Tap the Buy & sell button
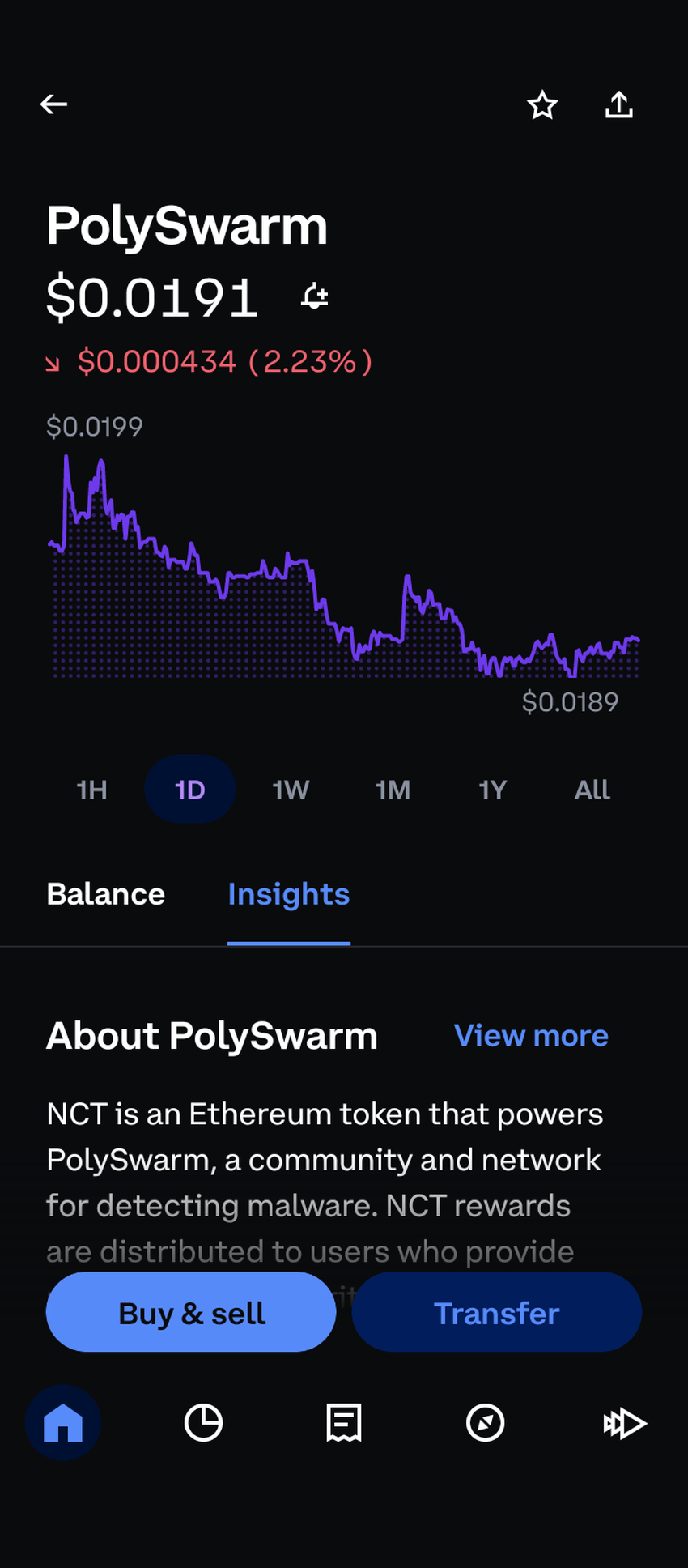The width and height of the screenshot is (688, 1568). (x=191, y=1313)
